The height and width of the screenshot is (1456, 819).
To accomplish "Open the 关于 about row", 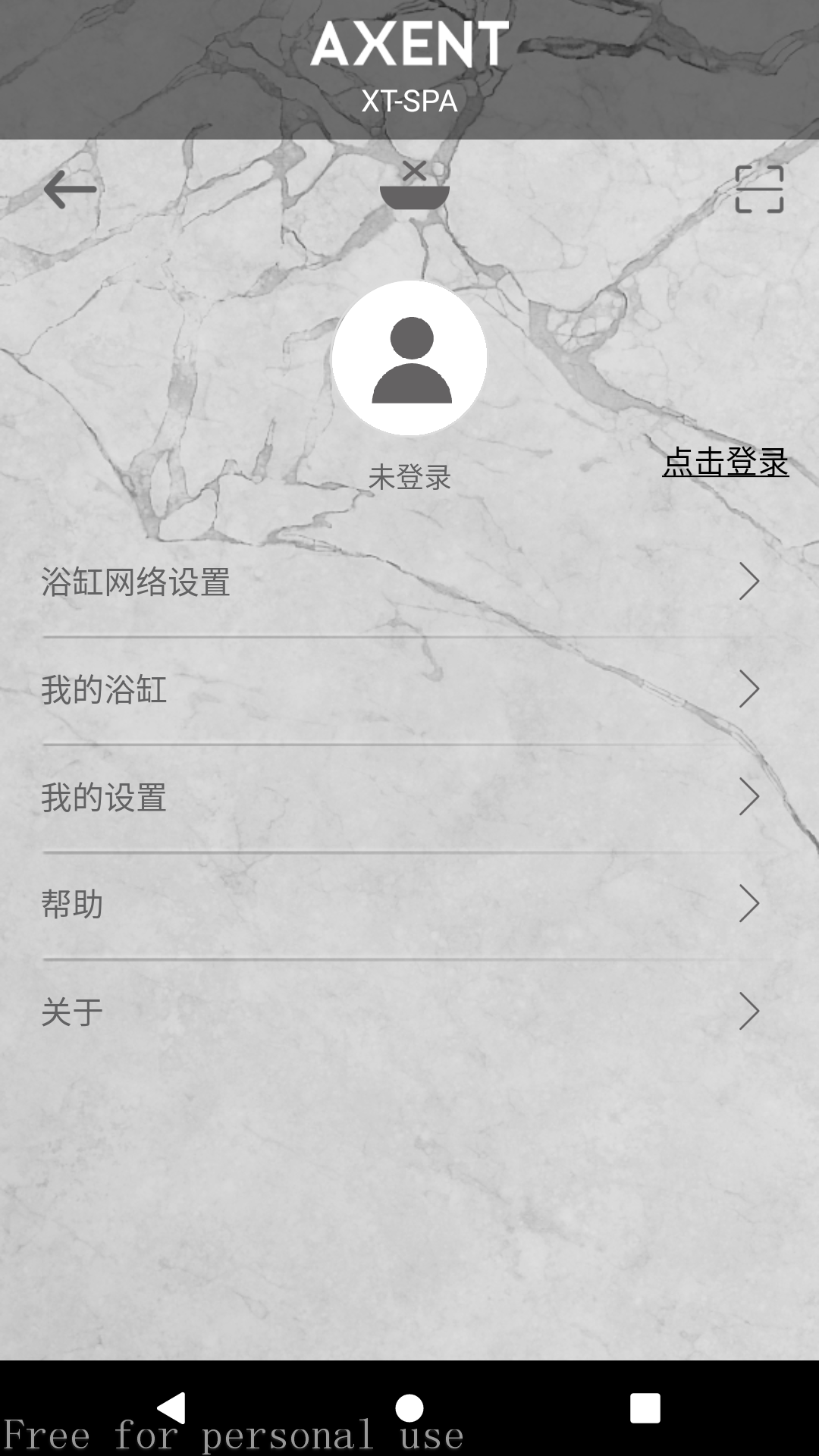I will click(x=409, y=1012).
